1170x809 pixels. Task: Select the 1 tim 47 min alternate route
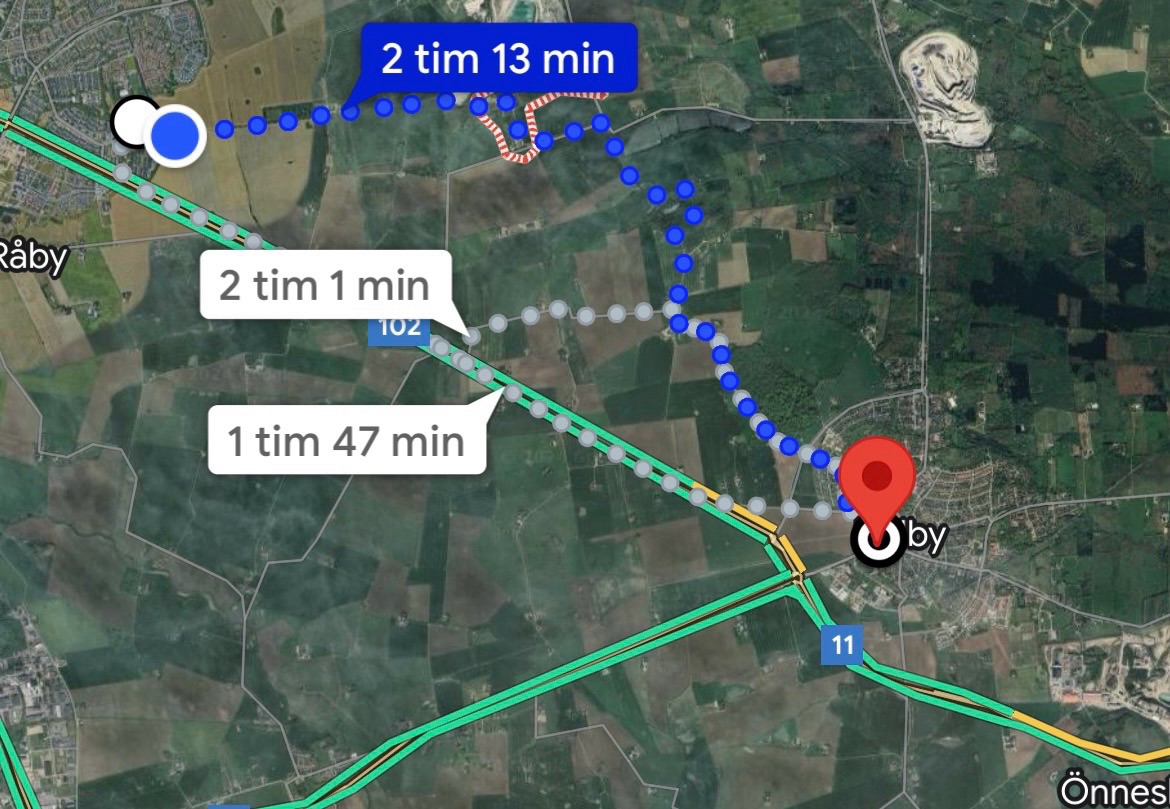tap(346, 440)
